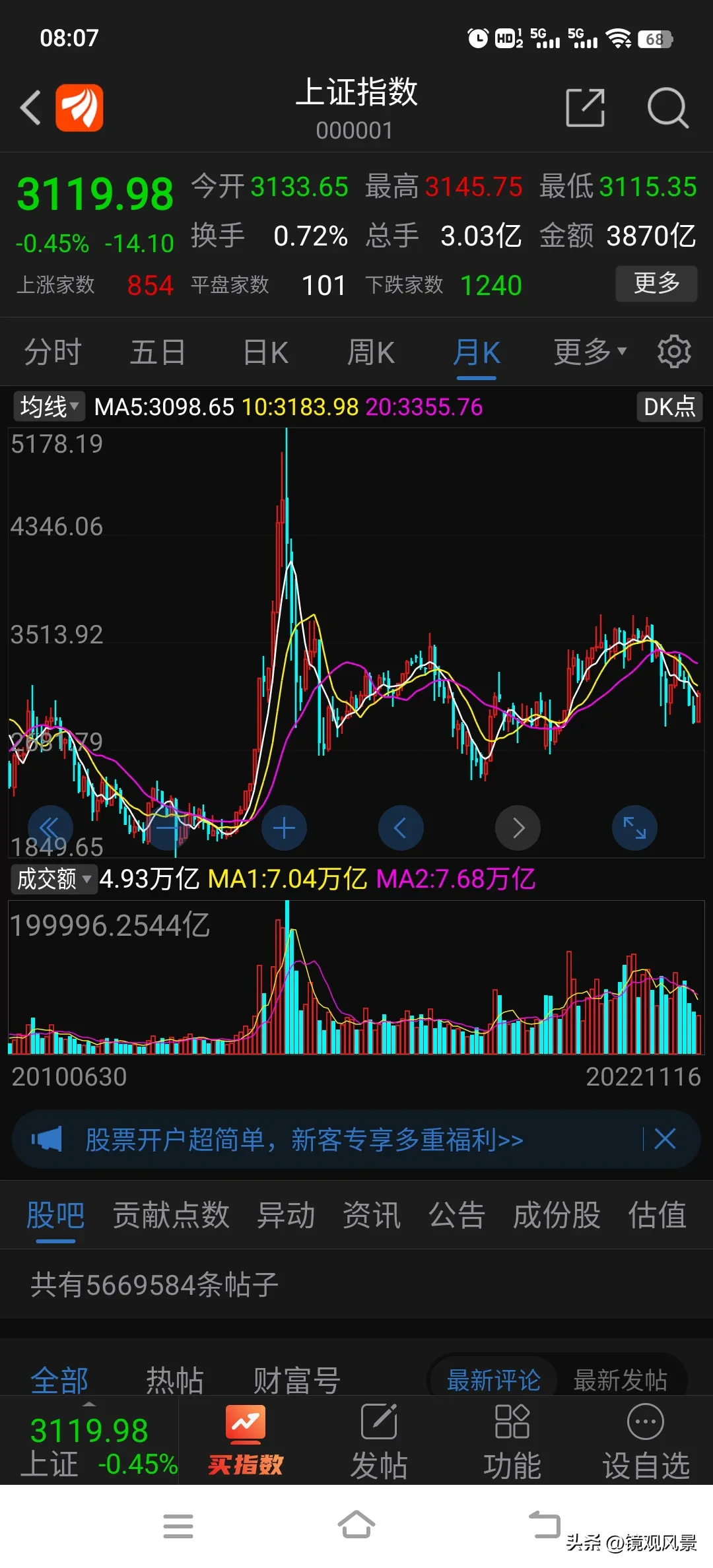
Task: Dismiss the 股票开户 promo banner
Action: tap(665, 1139)
